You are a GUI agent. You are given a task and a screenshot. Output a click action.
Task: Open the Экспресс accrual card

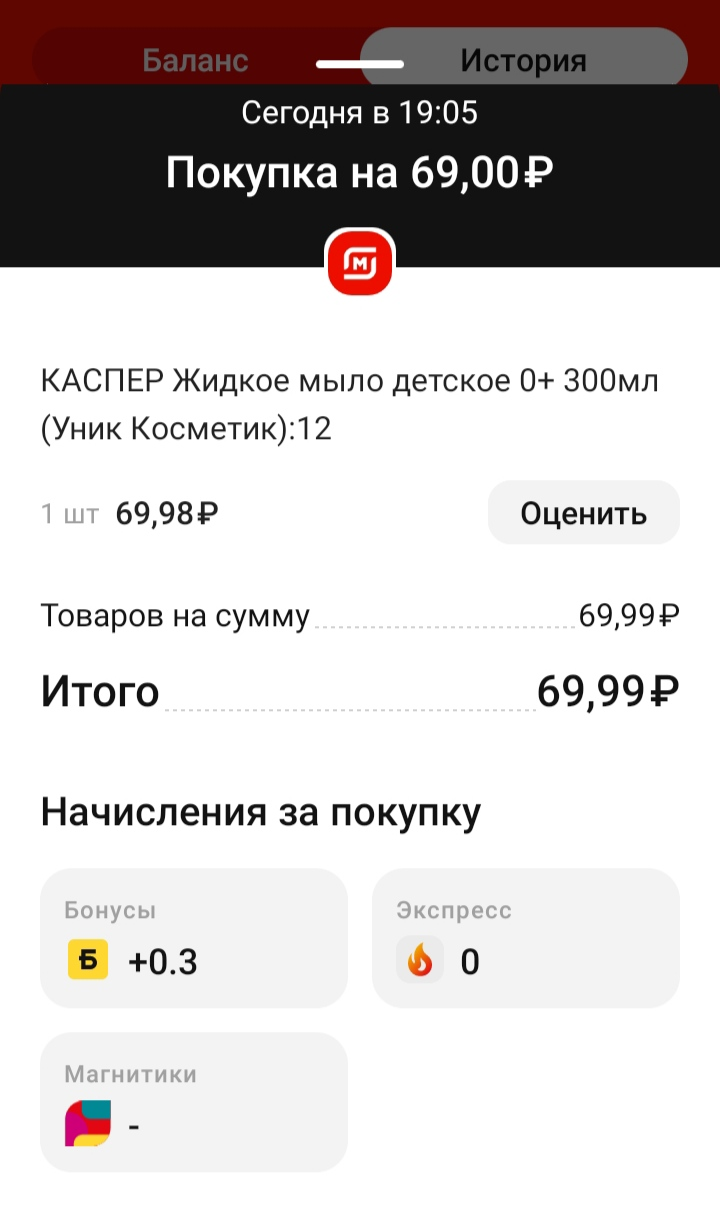526,938
